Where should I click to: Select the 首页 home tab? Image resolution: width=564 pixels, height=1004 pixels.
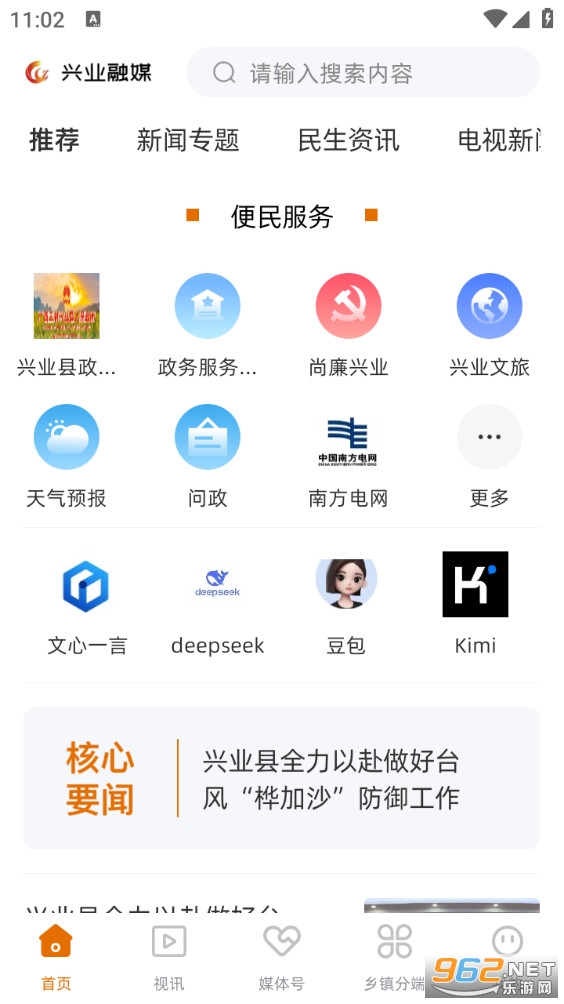(56, 957)
